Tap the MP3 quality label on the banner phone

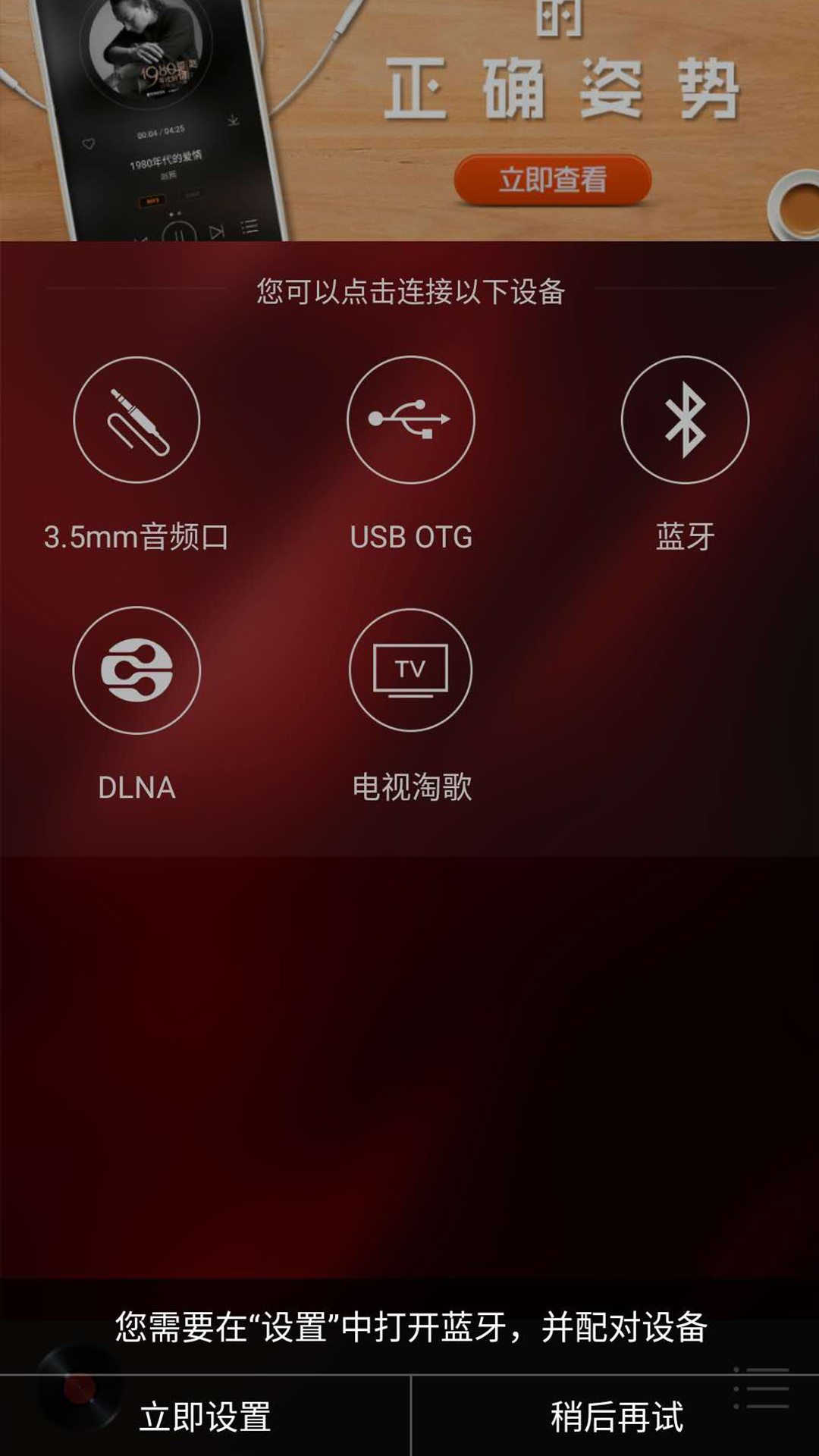click(x=152, y=199)
